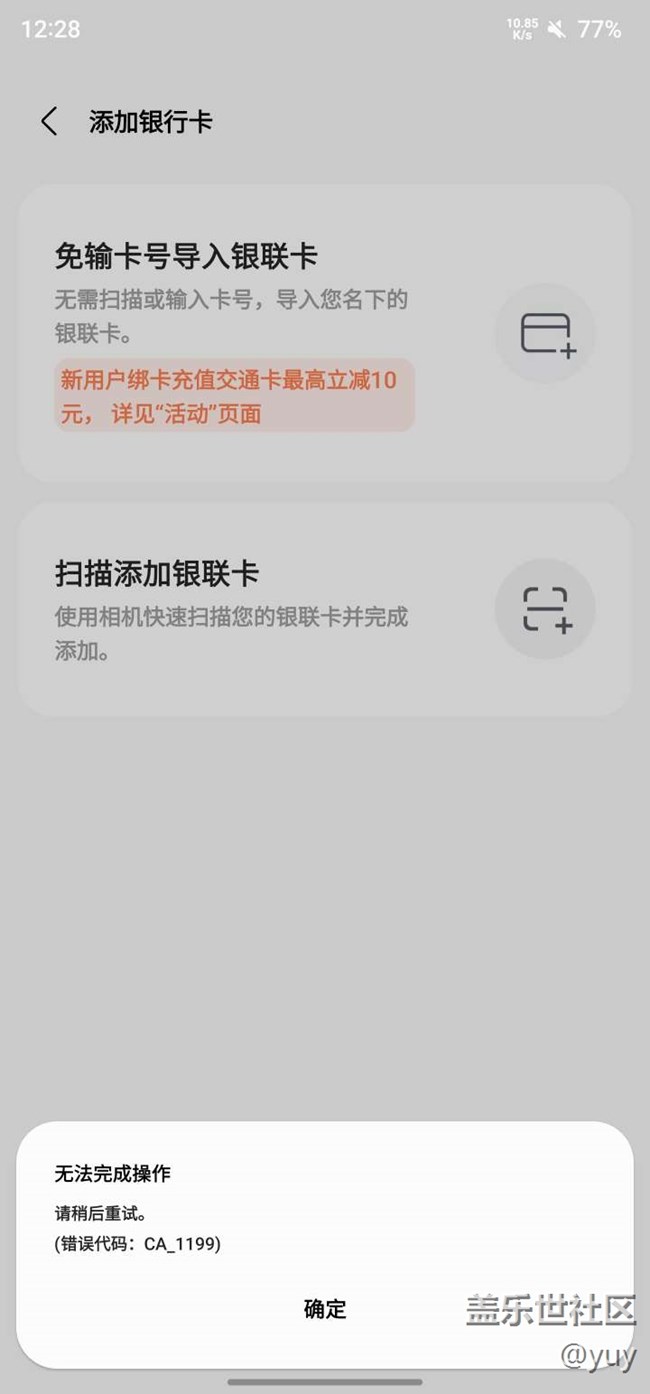Image resolution: width=650 pixels, height=1394 pixels.
Task: Tap 确定 to dismiss the error dialog
Action: 325,1309
